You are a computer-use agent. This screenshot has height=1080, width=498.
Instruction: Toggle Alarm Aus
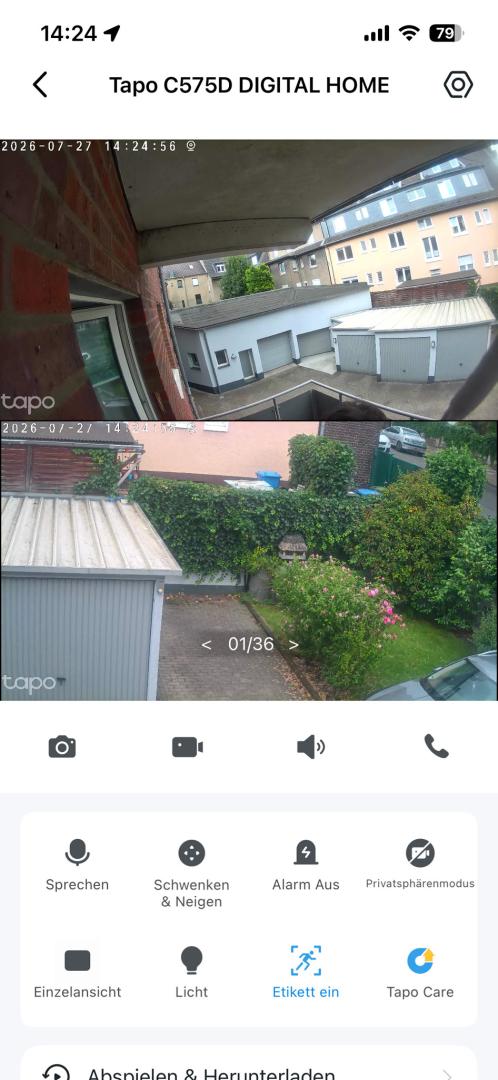(x=306, y=865)
